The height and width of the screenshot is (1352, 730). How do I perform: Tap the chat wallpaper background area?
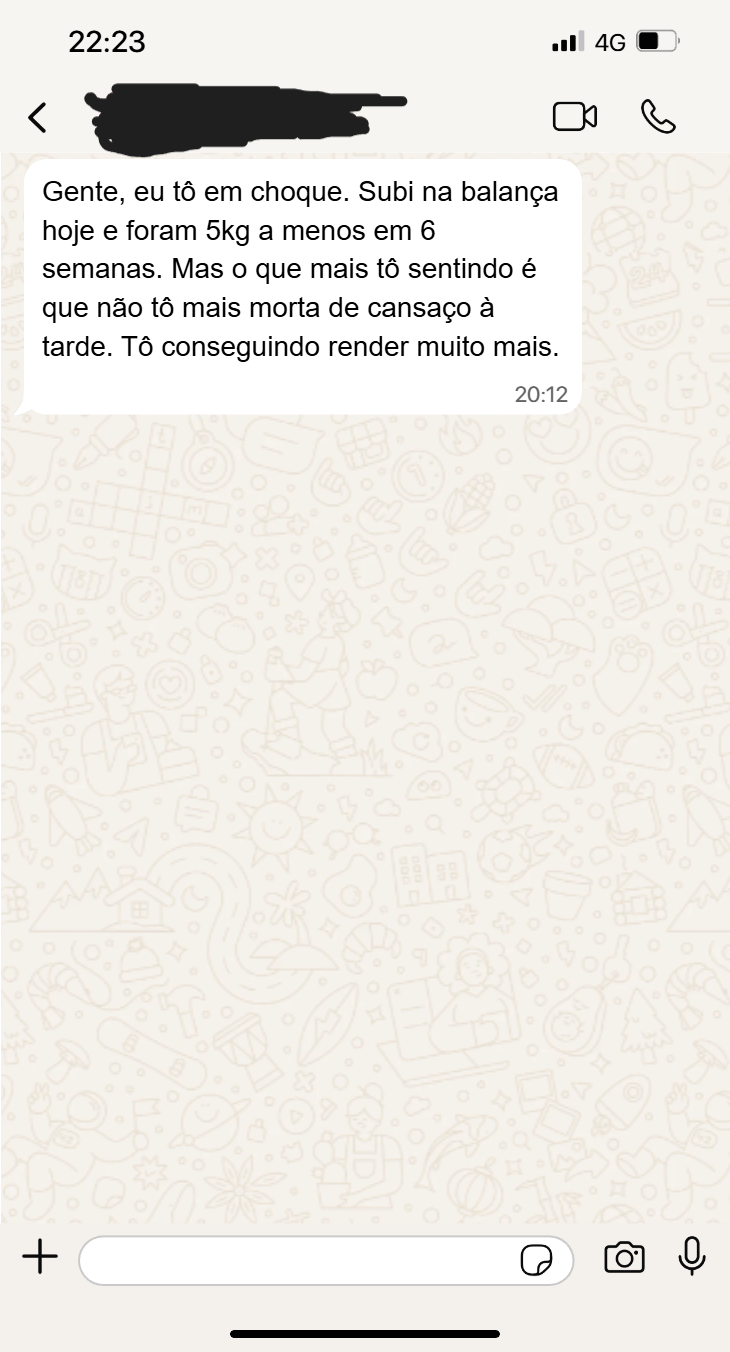click(365, 800)
